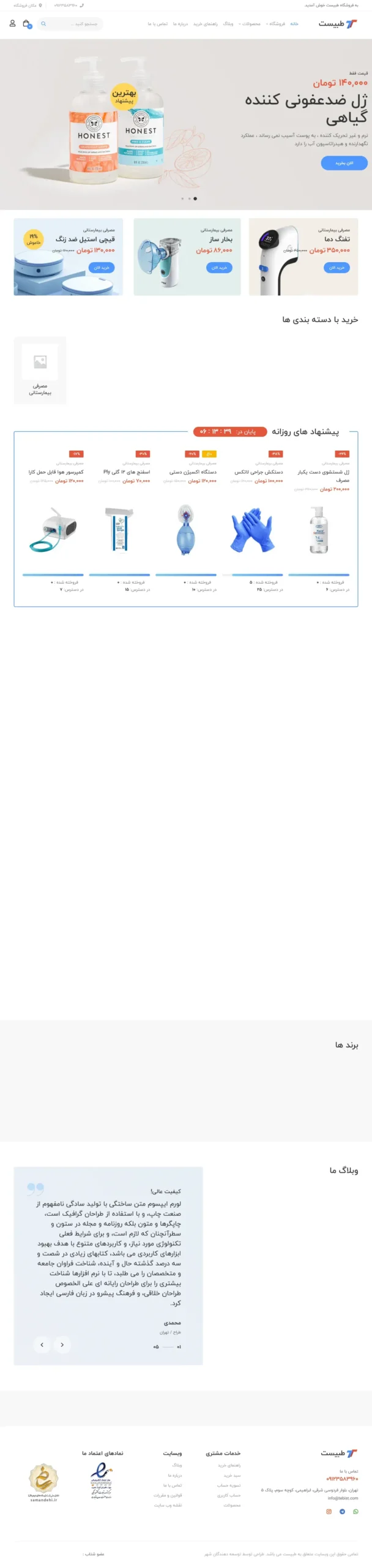The width and height of the screenshot is (372, 1568).
Task: Expand the محصولات dropdown menu
Action: [x=250, y=24]
